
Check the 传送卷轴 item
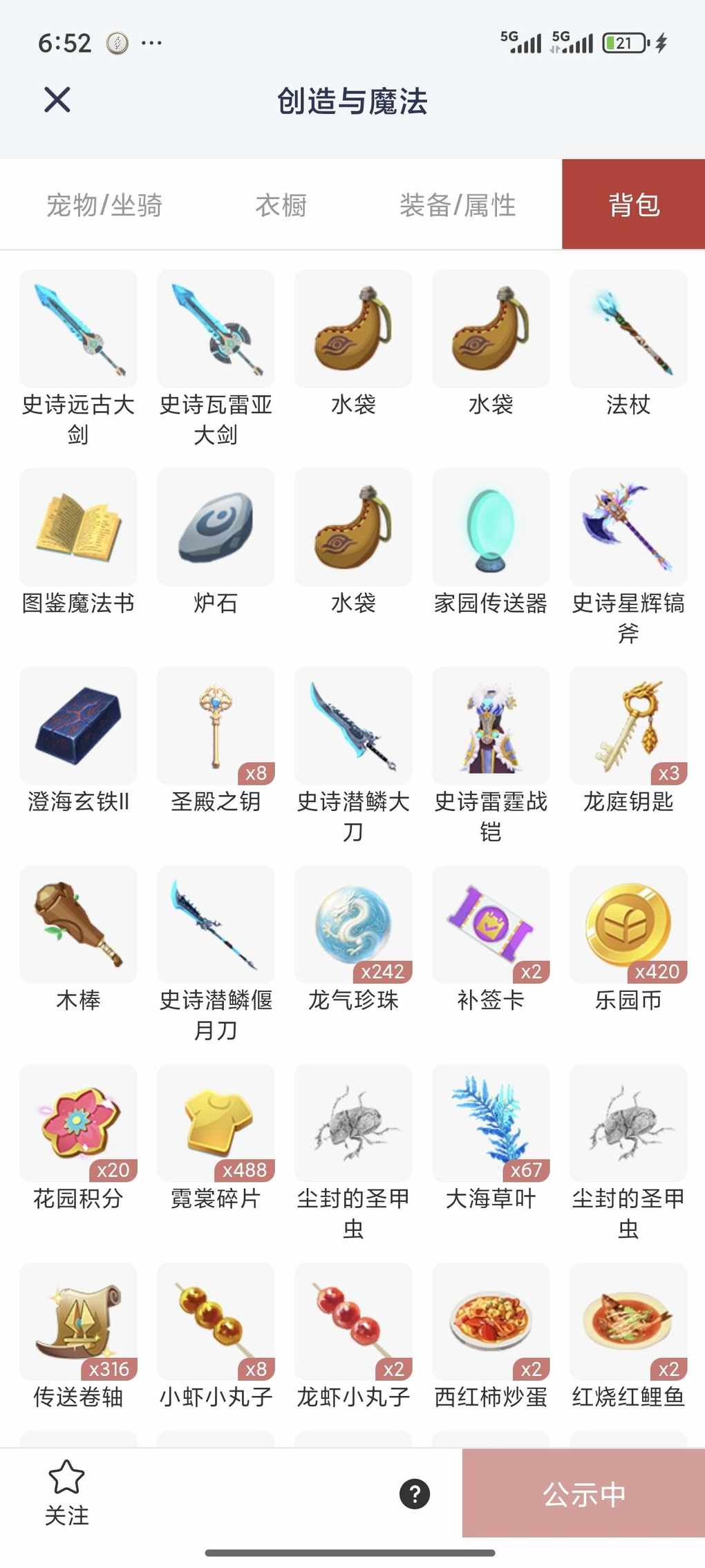pos(79,1322)
